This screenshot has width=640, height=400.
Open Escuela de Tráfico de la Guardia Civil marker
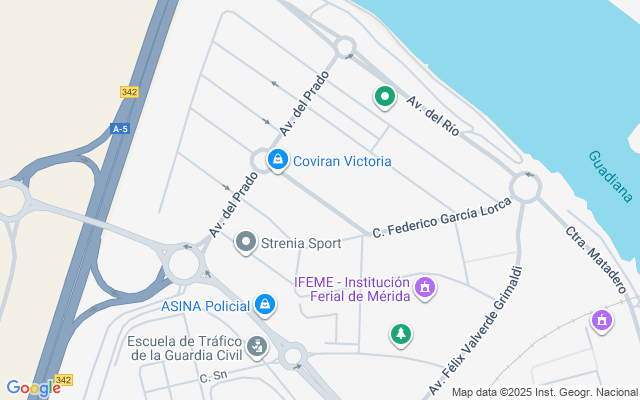point(257,347)
